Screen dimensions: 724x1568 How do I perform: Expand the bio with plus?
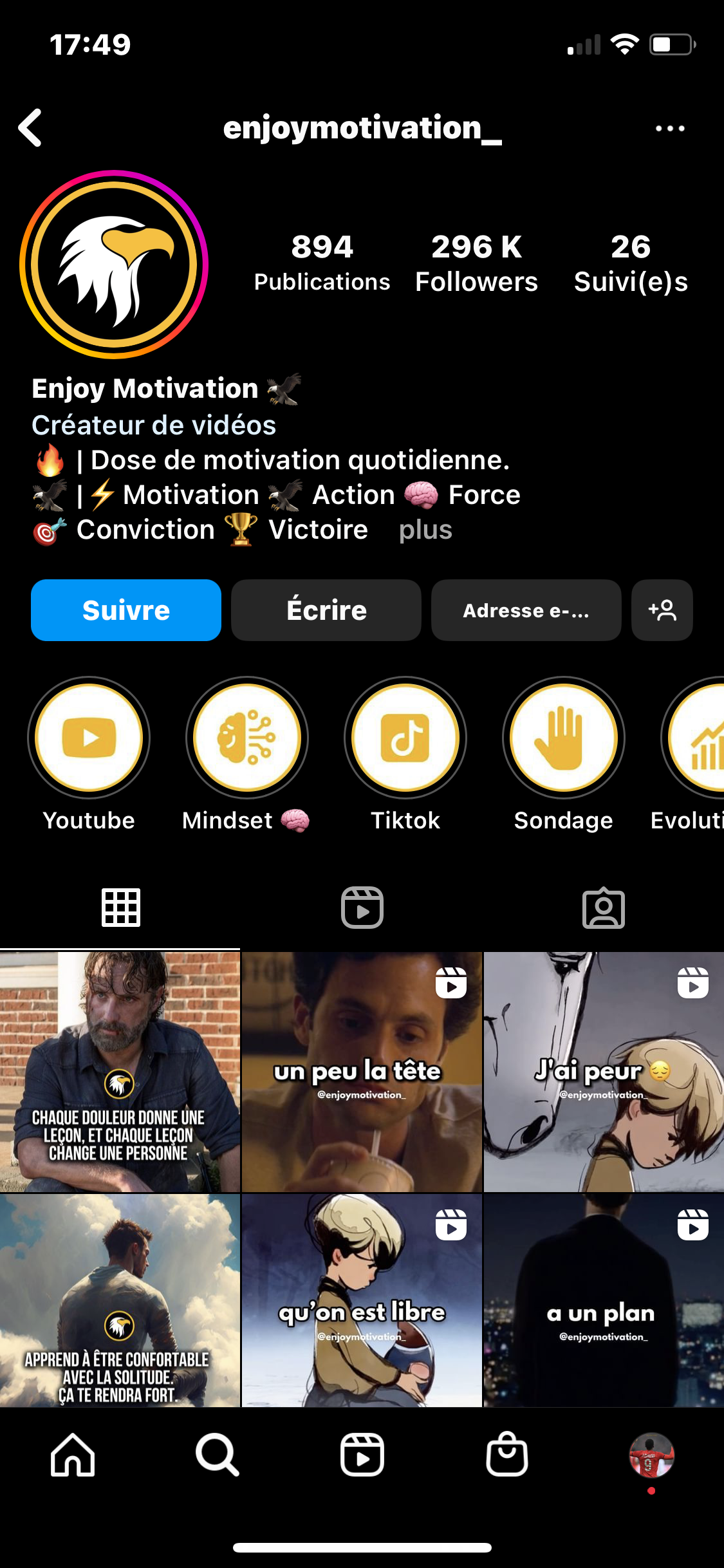(x=425, y=530)
